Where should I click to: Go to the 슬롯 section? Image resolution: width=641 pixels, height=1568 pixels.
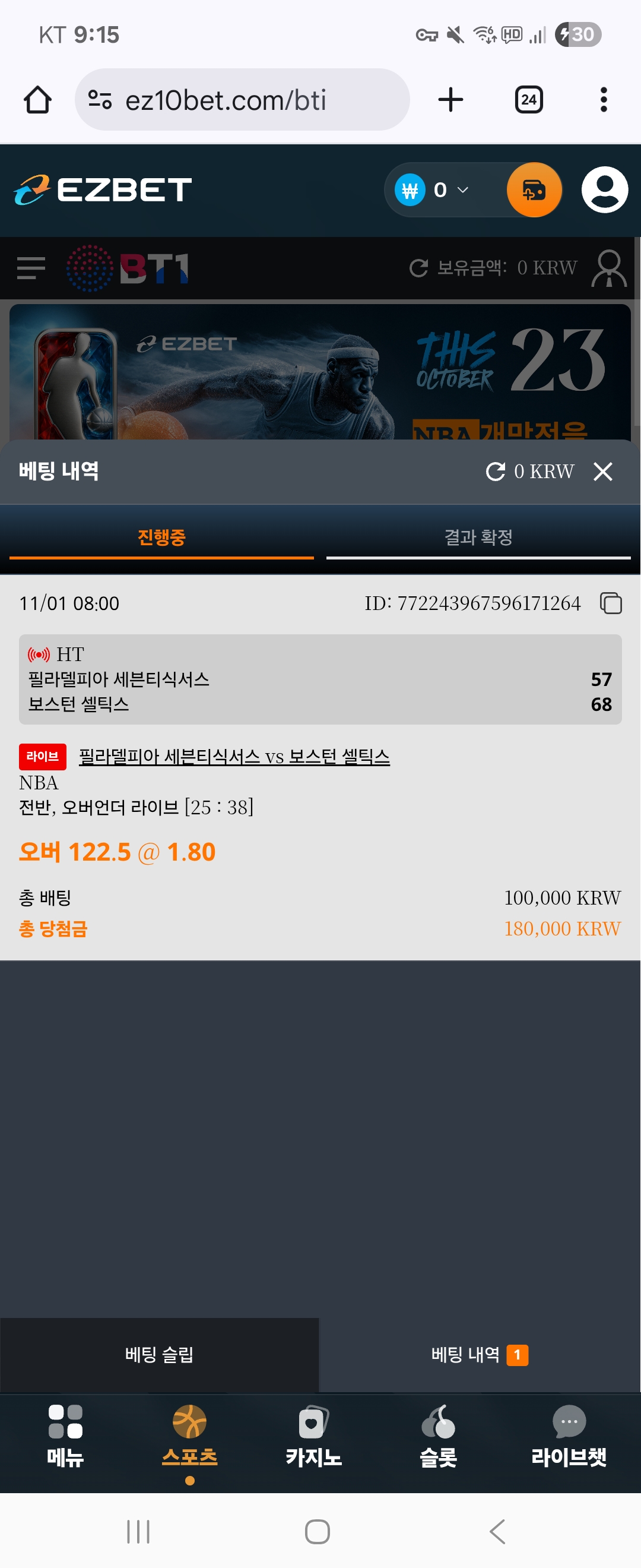pyautogui.click(x=438, y=1436)
